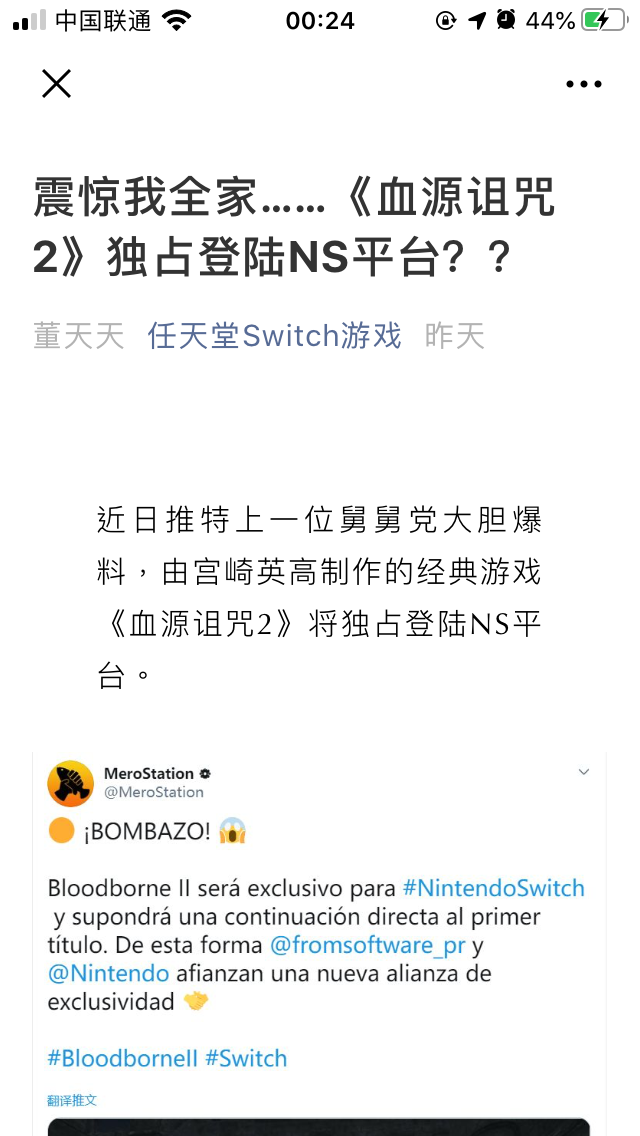Close the article page
Screen dimensions: 640x1136
[57, 84]
